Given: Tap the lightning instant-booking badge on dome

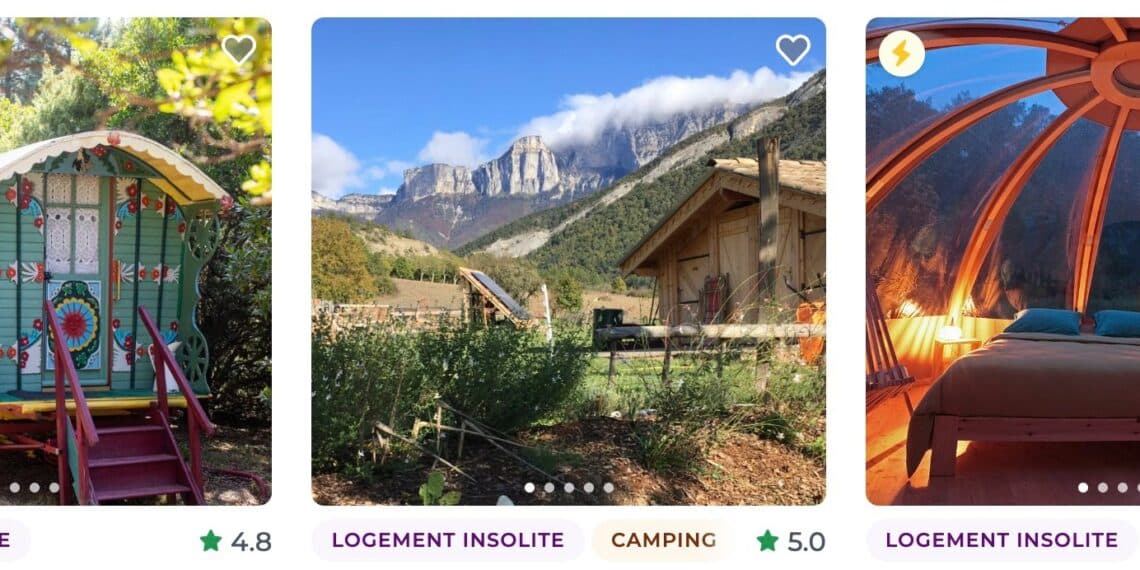Looking at the screenshot, I should click(x=901, y=54).
